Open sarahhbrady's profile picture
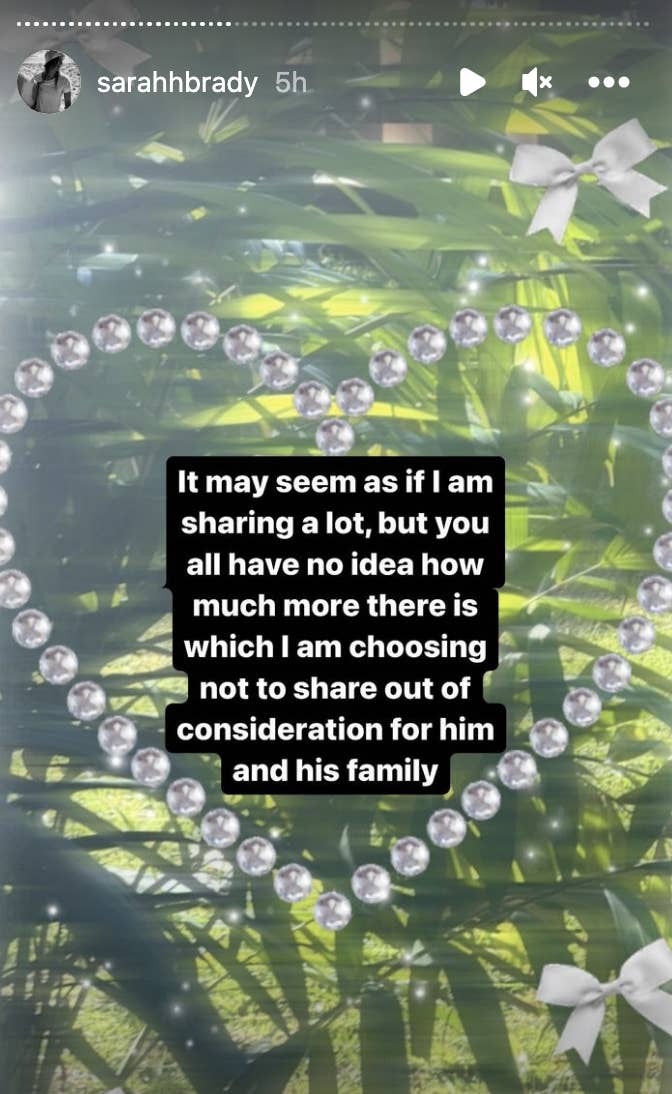Image resolution: width=672 pixels, height=1094 pixels. [49, 81]
